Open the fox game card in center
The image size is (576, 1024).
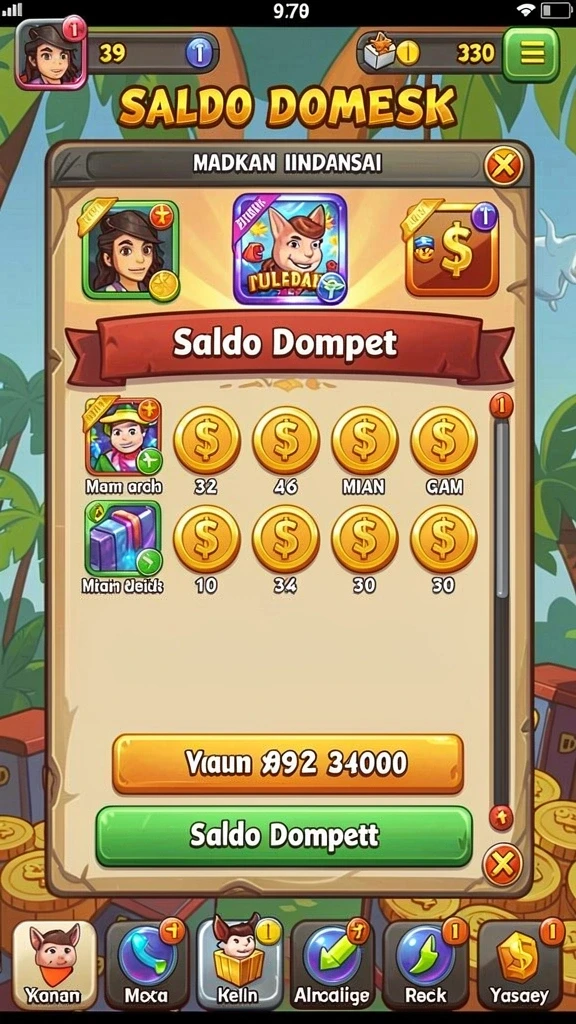point(290,249)
